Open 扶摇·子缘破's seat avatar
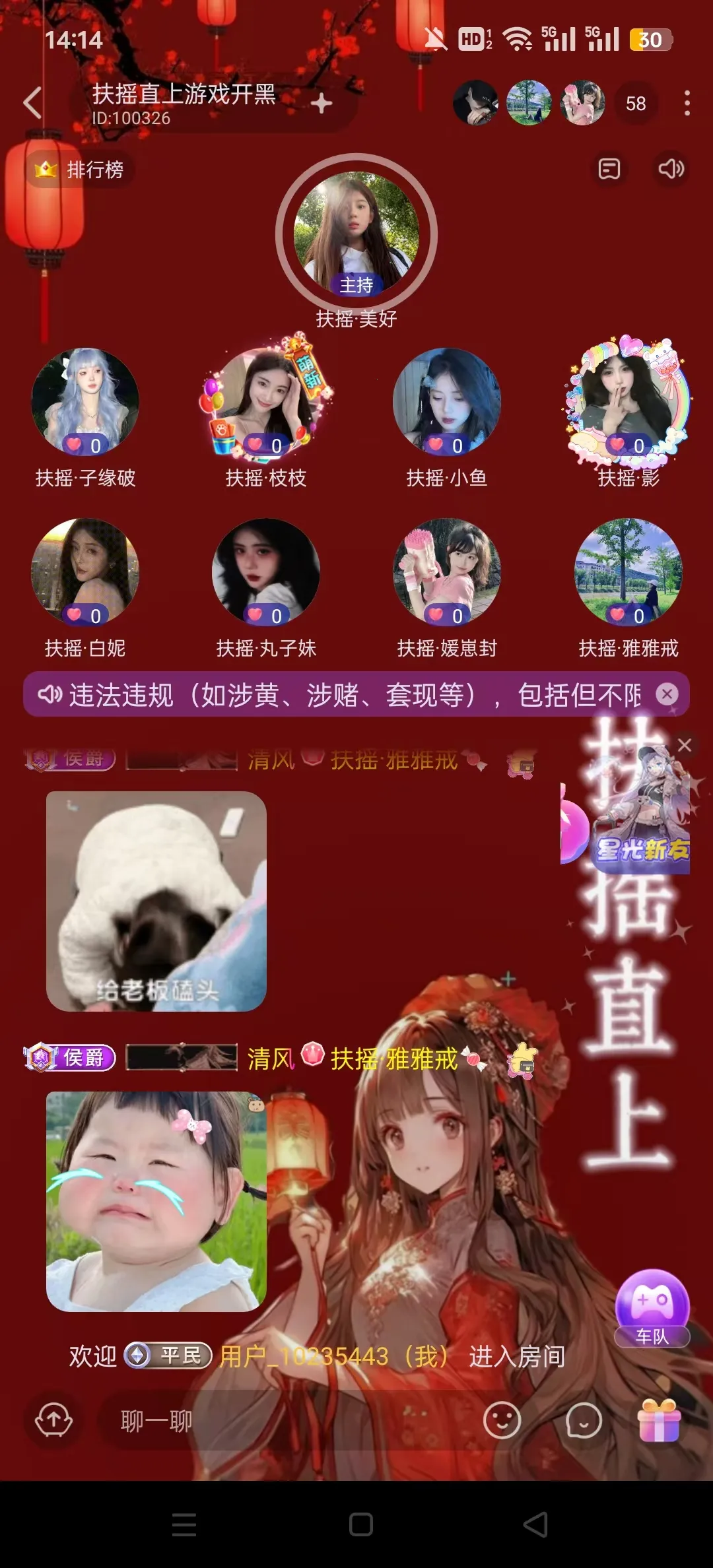The height and width of the screenshot is (1568, 713). coord(85,401)
